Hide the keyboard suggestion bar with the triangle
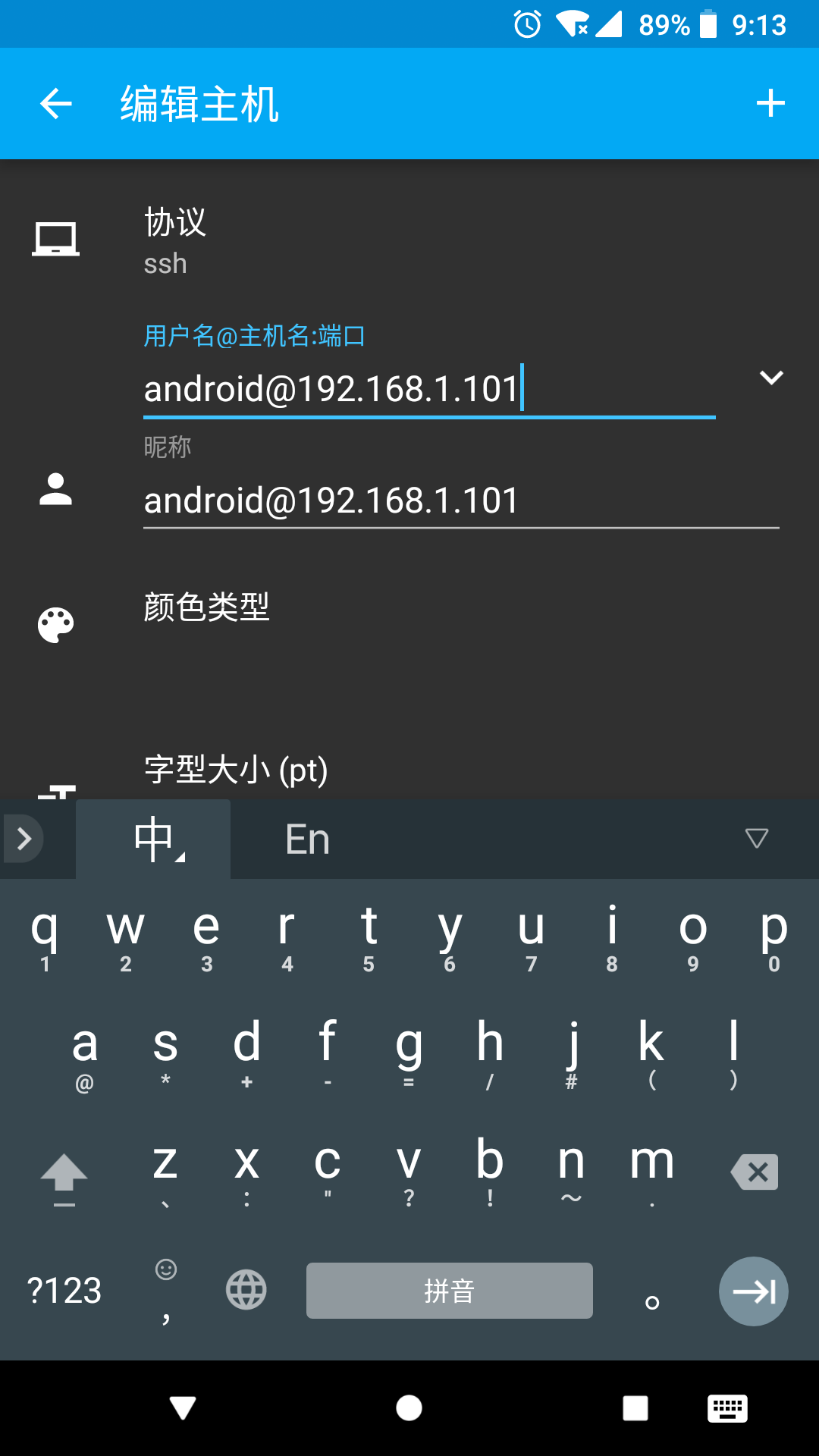Screen dimensions: 819x1456 (756, 838)
